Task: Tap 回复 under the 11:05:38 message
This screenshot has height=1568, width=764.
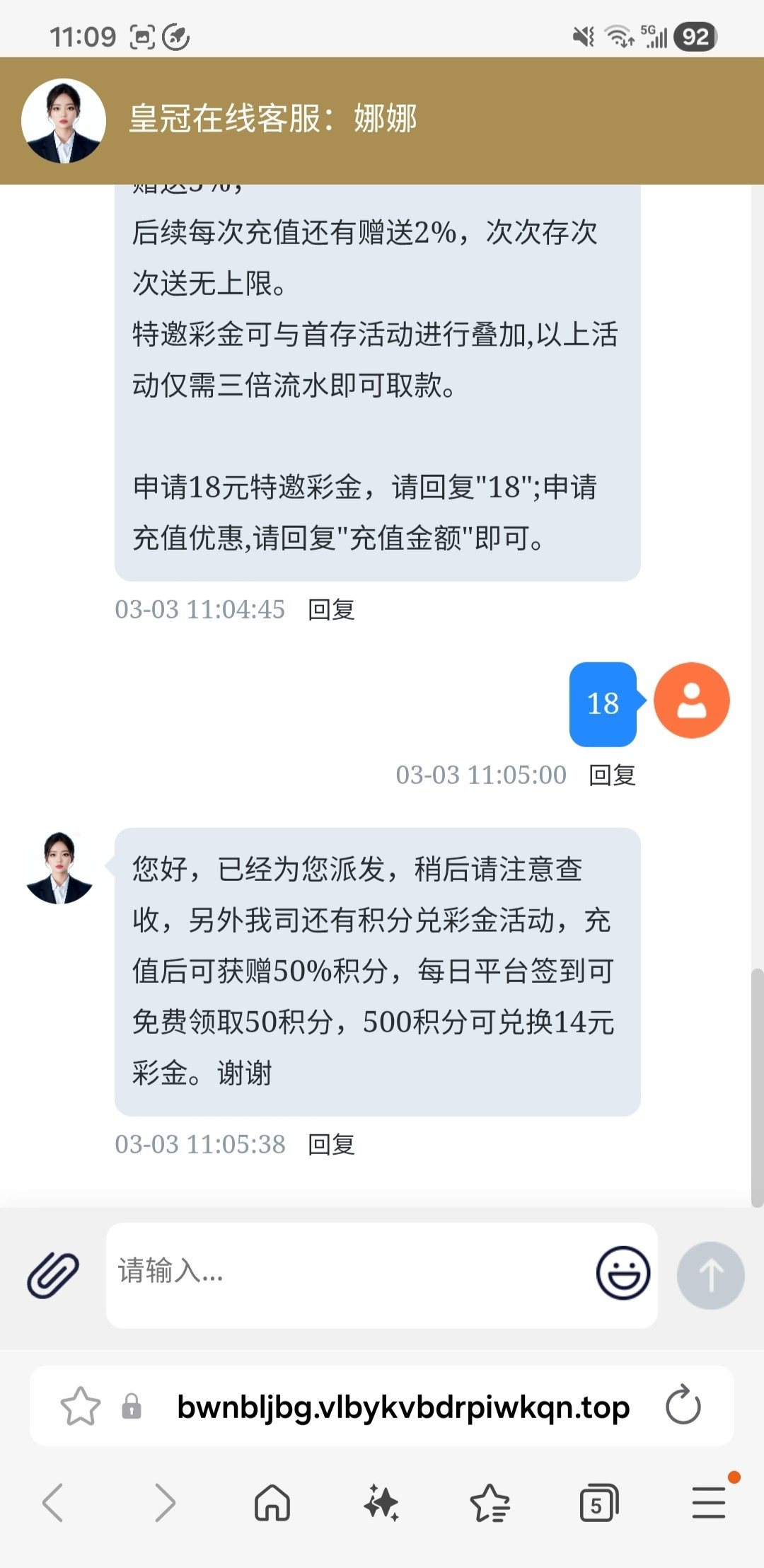Action: pos(331,1144)
